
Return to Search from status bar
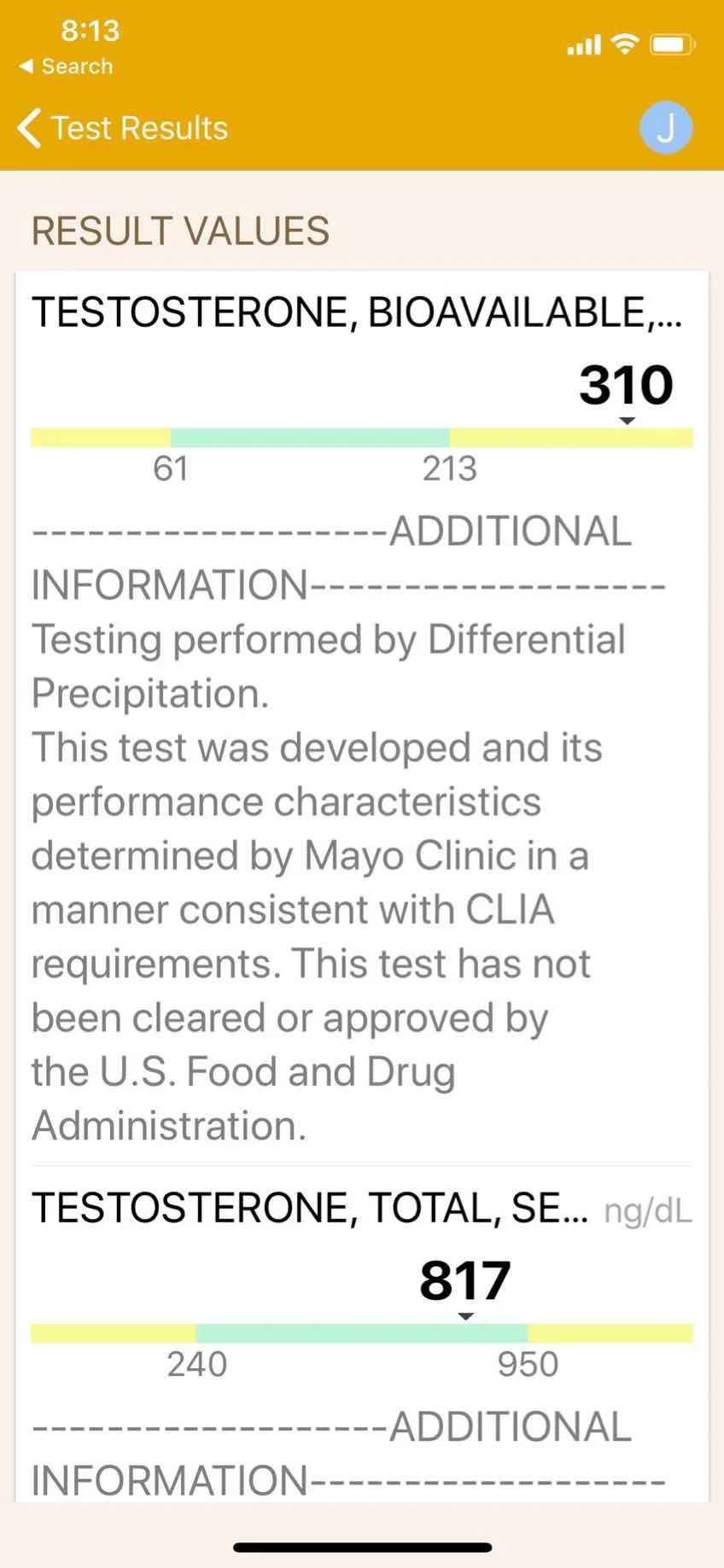[67, 67]
